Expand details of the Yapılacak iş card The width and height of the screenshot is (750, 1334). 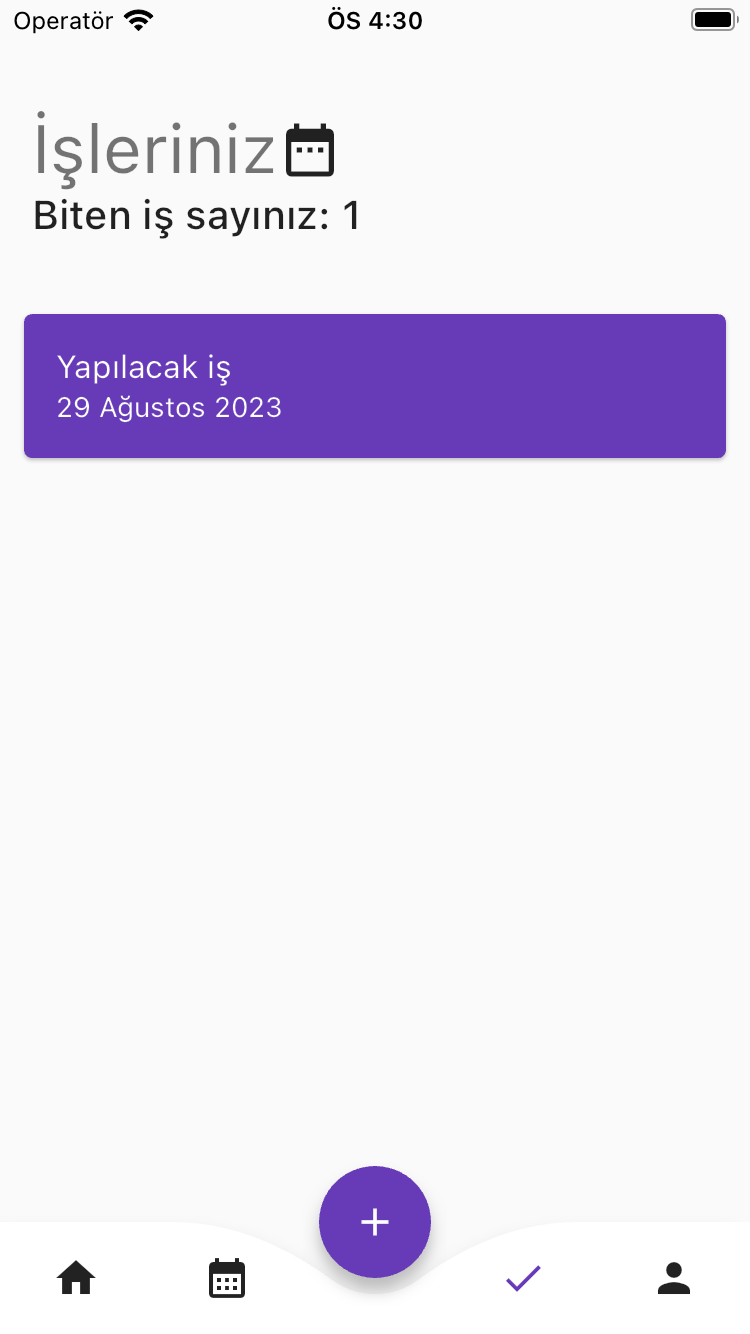375,386
